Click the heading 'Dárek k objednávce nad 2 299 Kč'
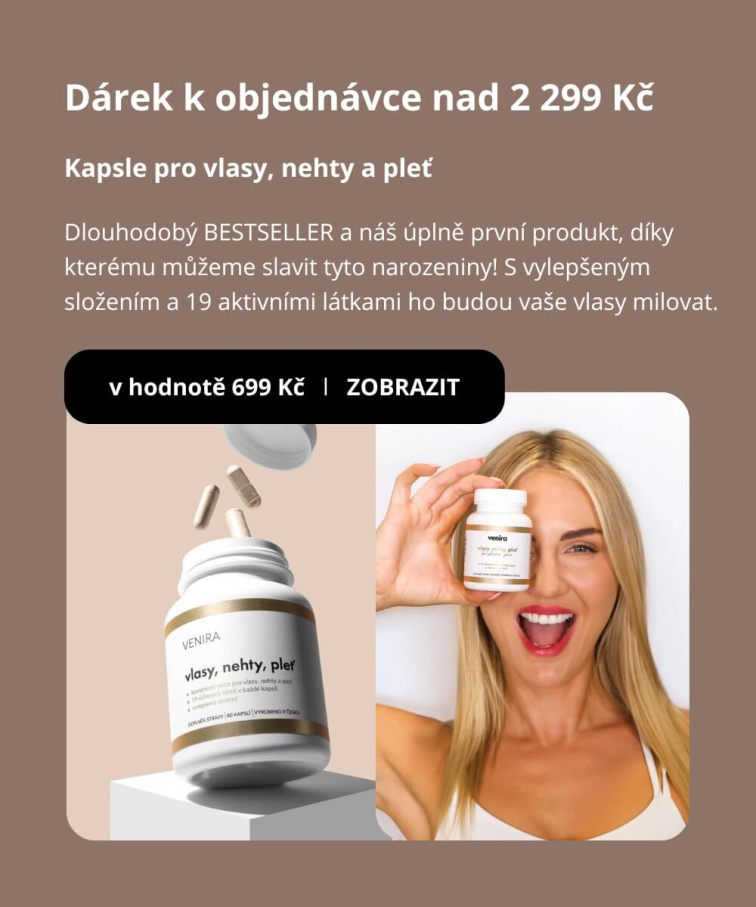 pyautogui.click(x=358, y=97)
